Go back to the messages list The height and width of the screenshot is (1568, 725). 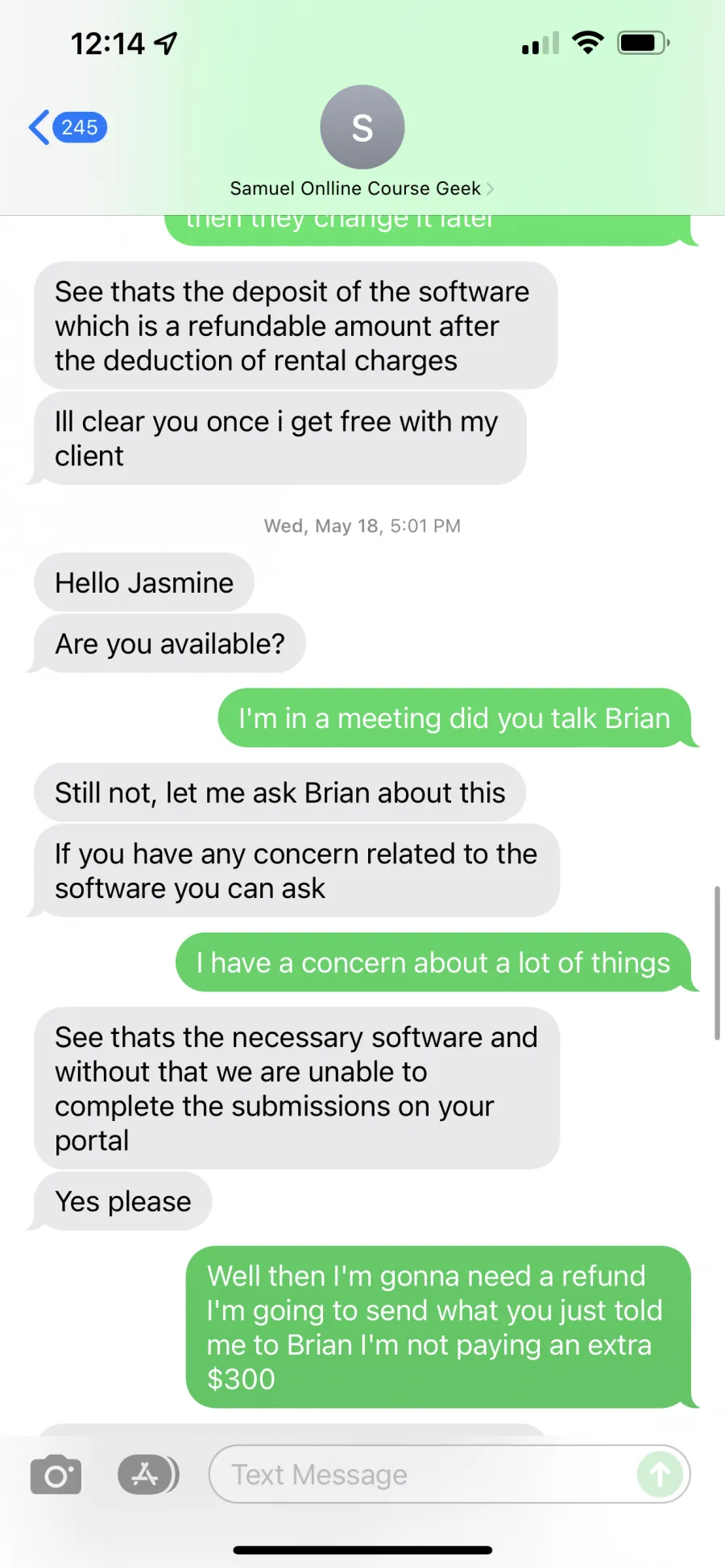(68, 127)
